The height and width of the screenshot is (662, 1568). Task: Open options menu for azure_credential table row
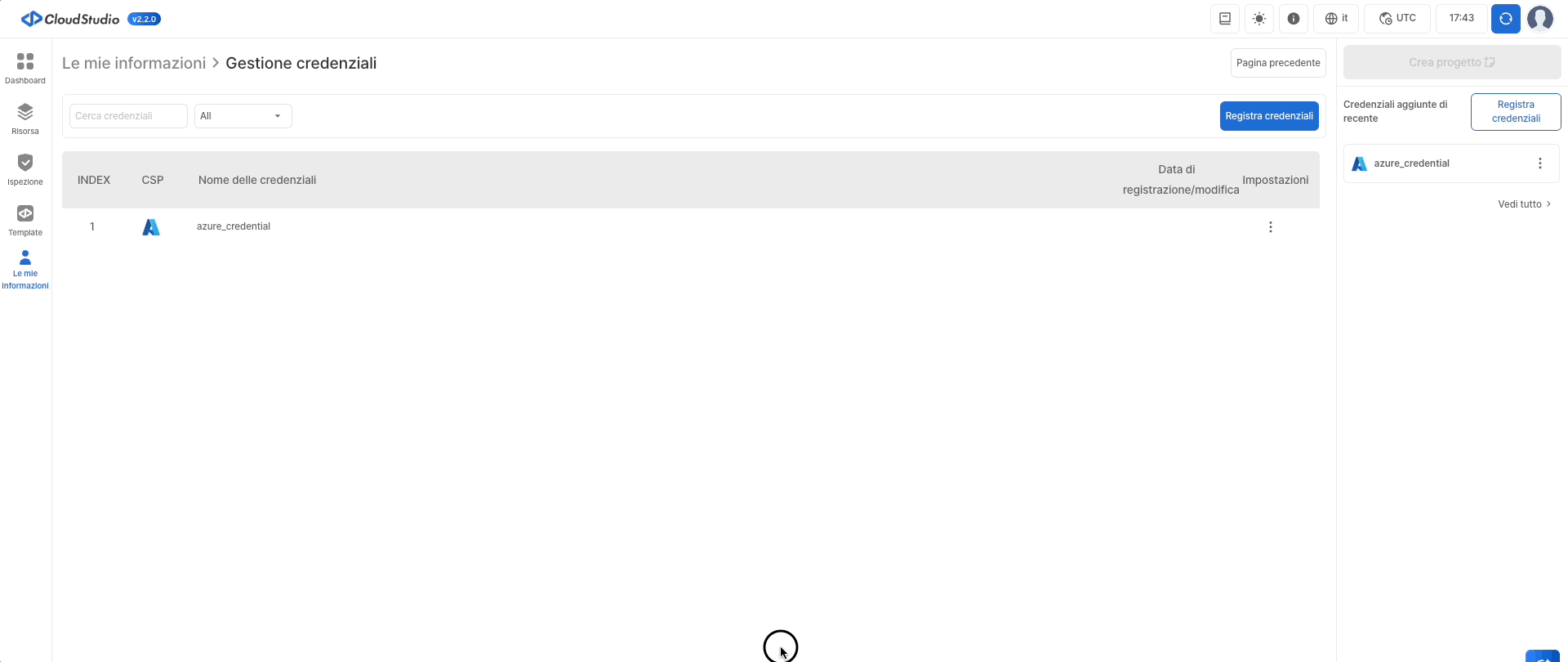[1270, 227]
